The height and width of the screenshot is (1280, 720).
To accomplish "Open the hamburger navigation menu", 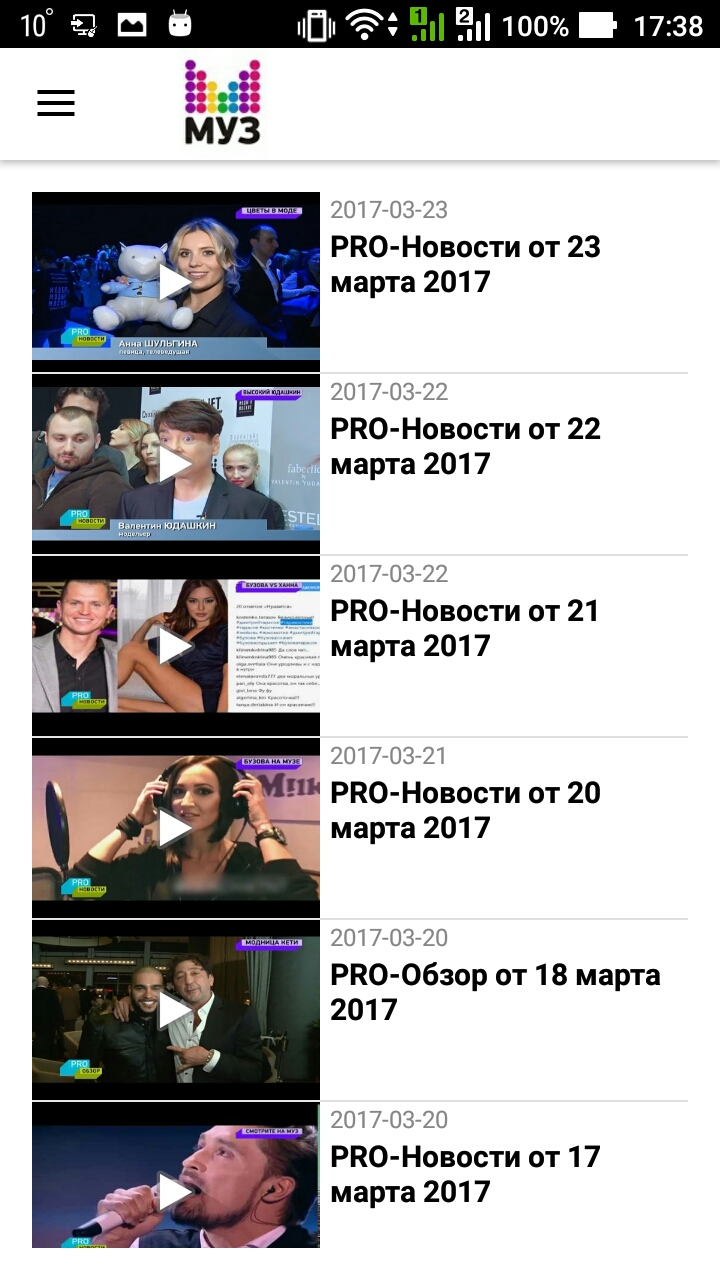I will [56, 103].
